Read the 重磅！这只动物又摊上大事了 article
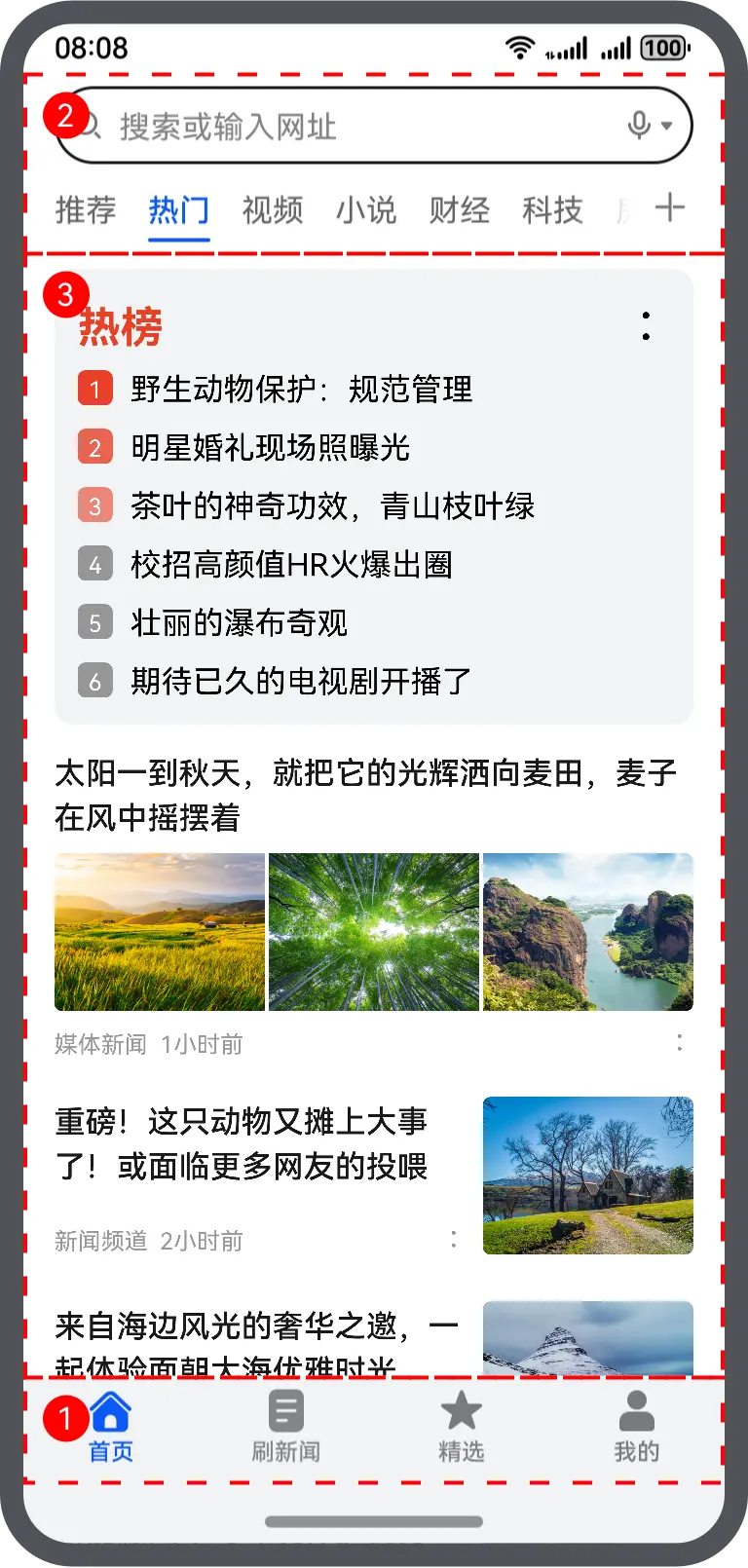This screenshot has width=748, height=1568. click(x=242, y=1143)
